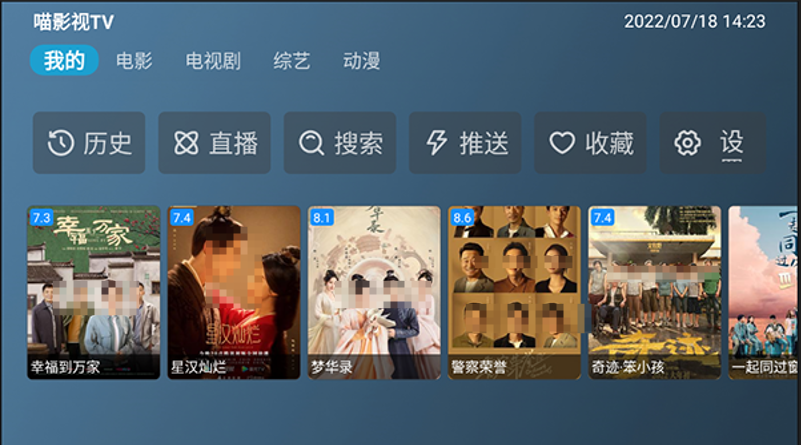Open the 直播 live button
The image size is (801, 445).
(214, 143)
